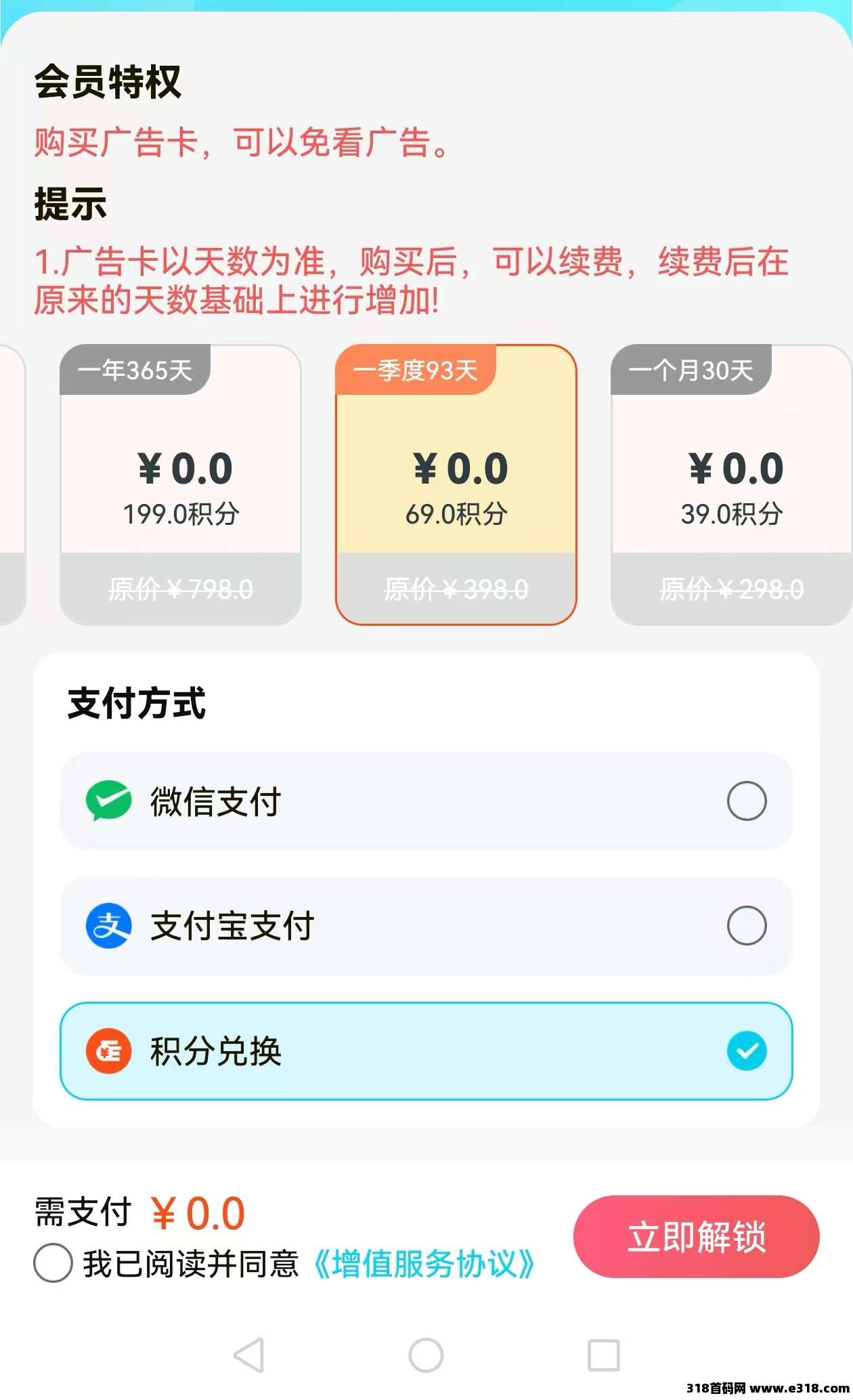Select 积分兑换 payment option

point(426,1051)
